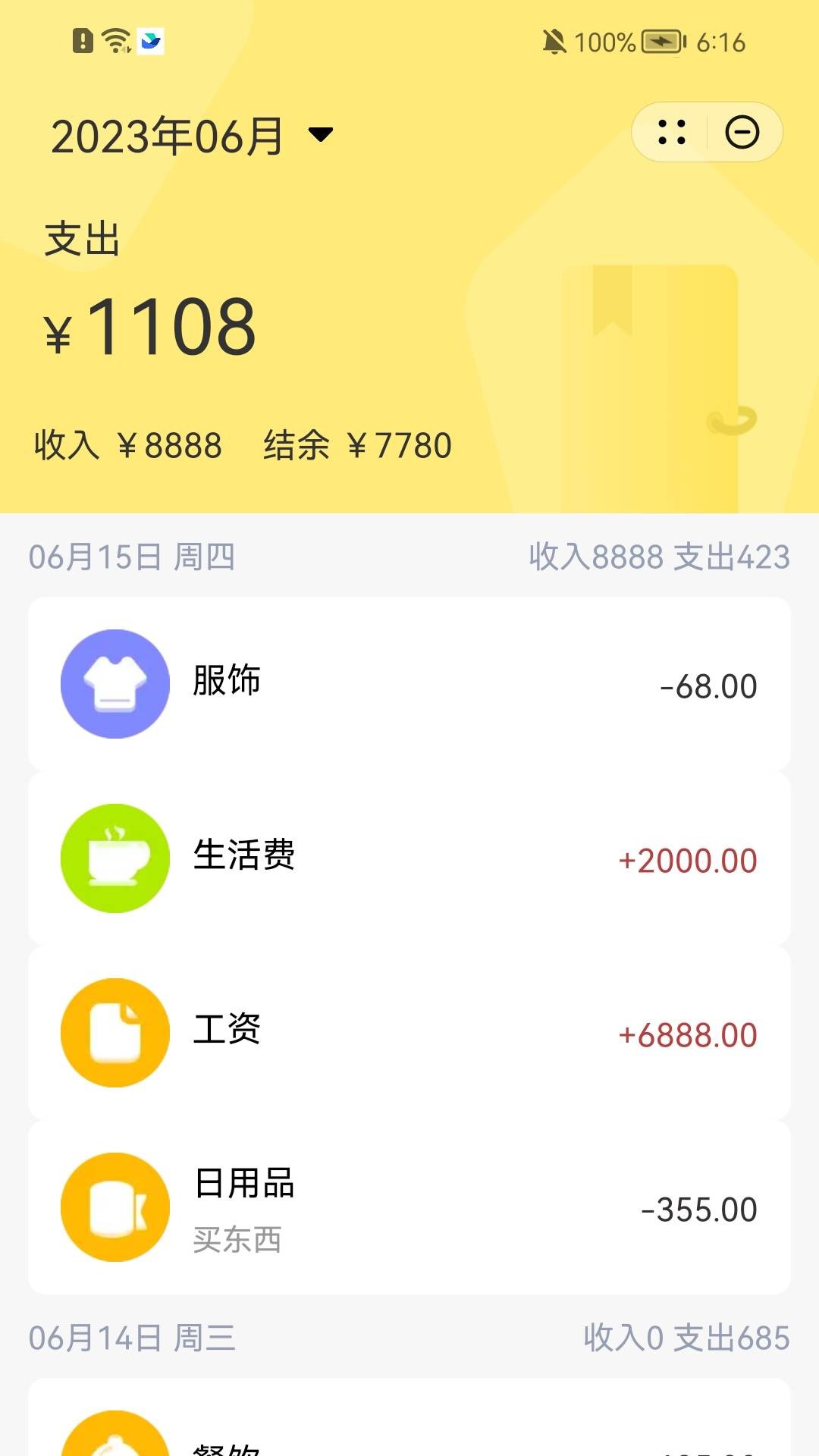The image size is (819, 1456).
Task: Tap the 收入8888 支出423 day summary
Action: coord(658,557)
